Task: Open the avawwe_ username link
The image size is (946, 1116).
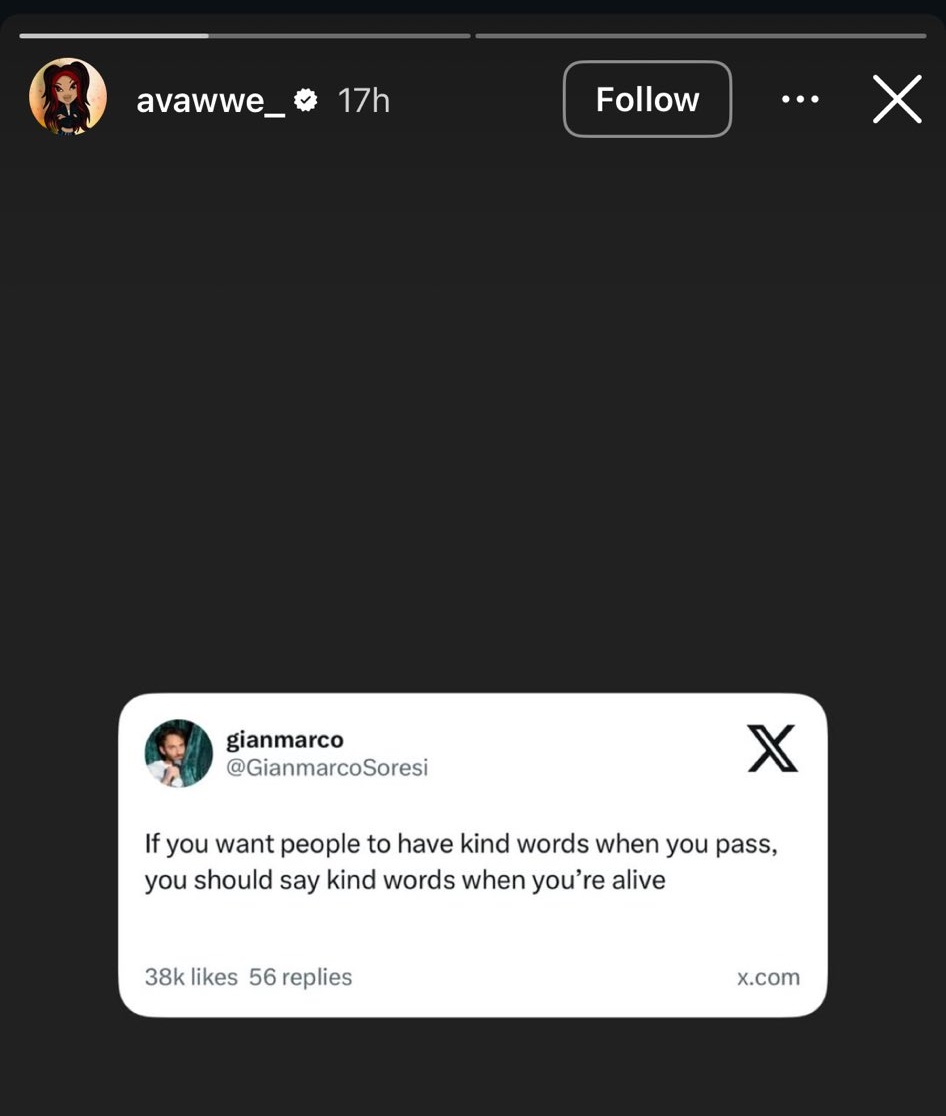Action: [211, 100]
